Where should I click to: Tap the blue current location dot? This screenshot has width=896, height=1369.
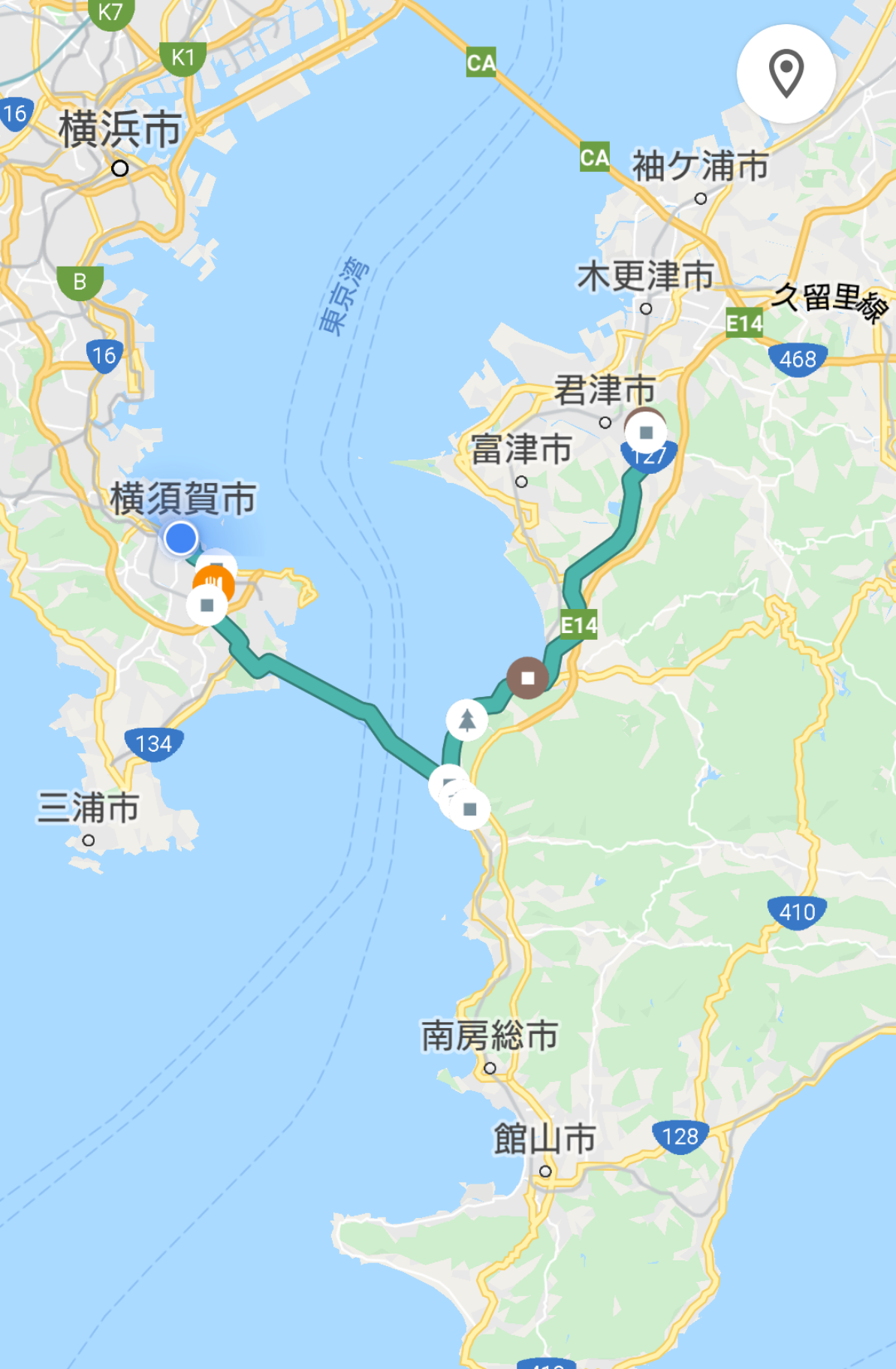(181, 538)
